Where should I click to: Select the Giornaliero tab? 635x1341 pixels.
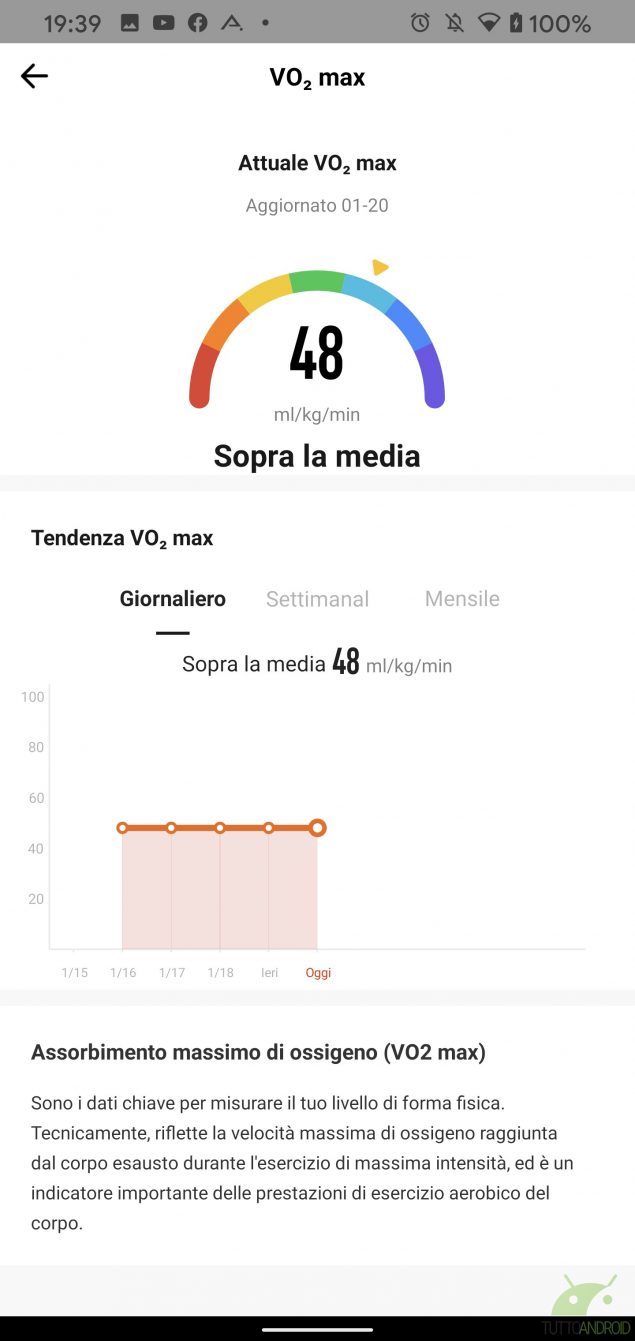click(173, 599)
